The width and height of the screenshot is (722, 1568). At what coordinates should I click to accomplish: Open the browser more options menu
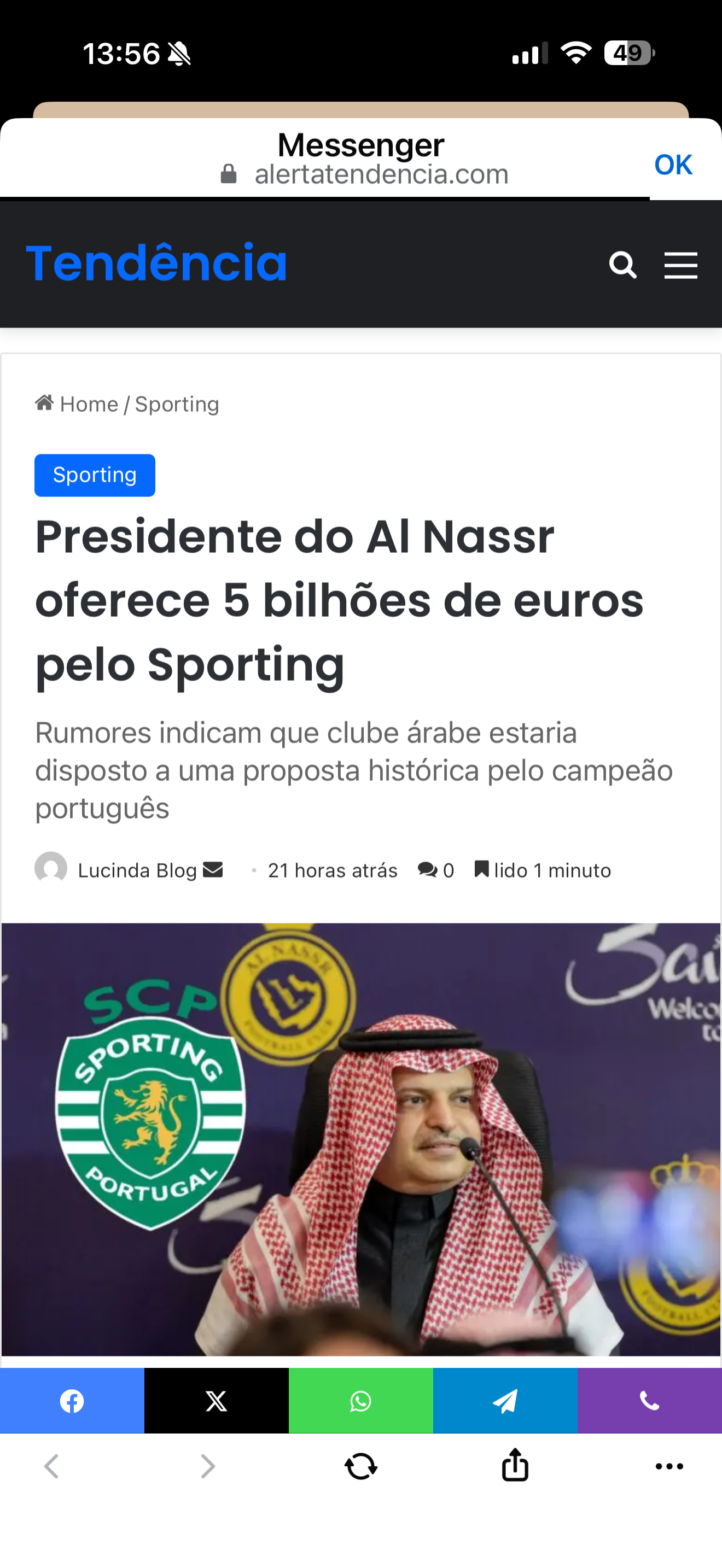669,1466
